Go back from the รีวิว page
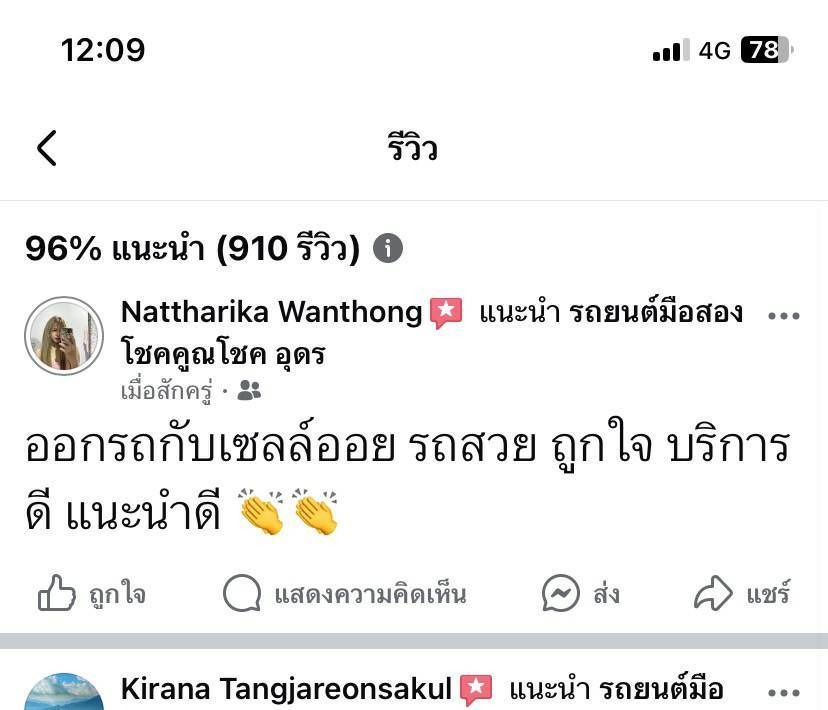This screenshot has height=710, width=828. coord(46,148)
